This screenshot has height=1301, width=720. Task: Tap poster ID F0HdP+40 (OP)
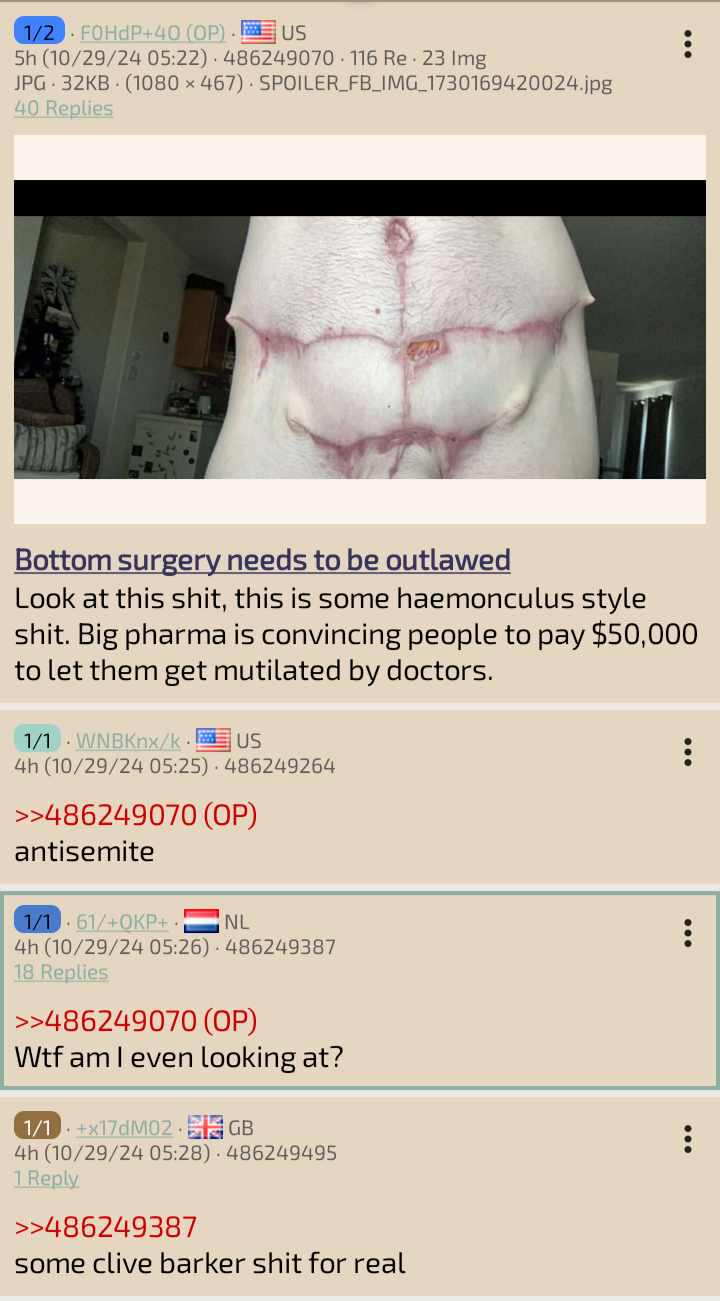153,32
